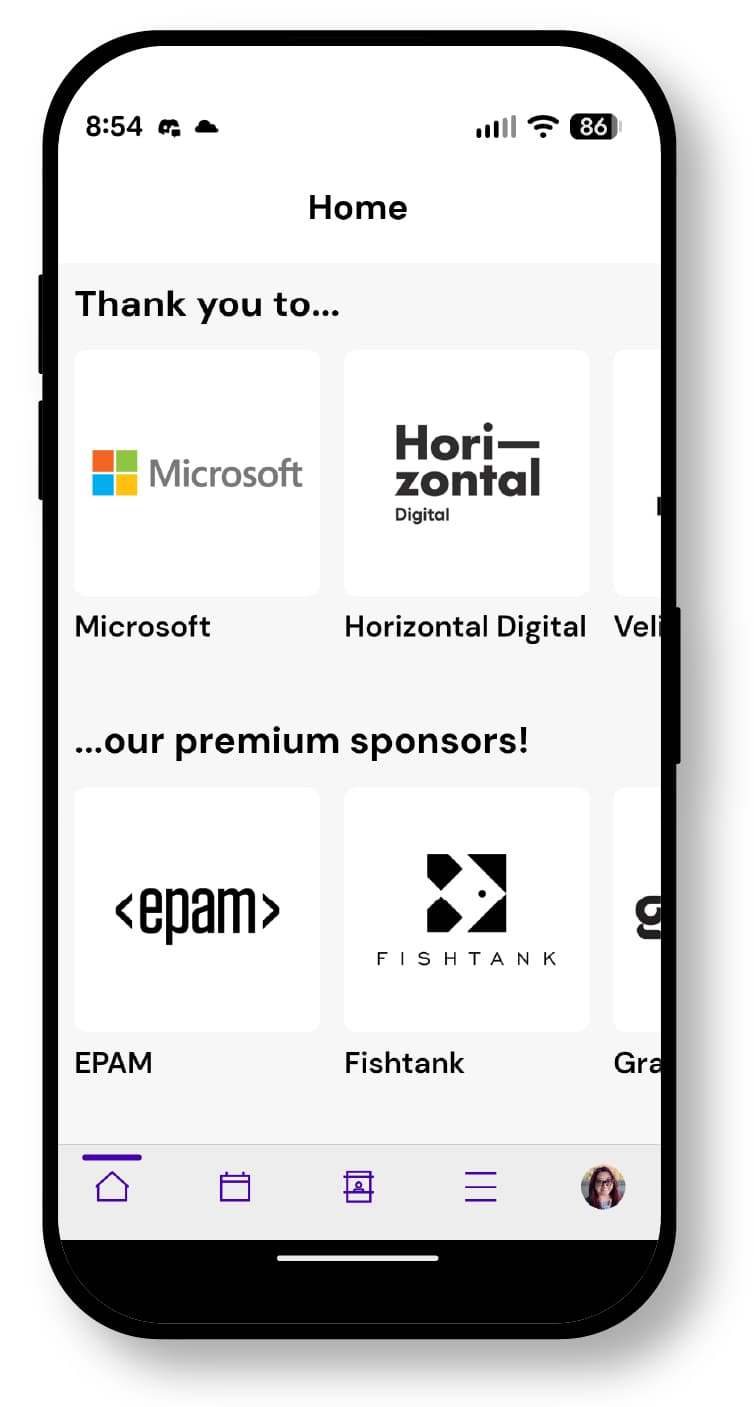
Task: Select the Fishtank sponsor card
Action: click(466, 909)
